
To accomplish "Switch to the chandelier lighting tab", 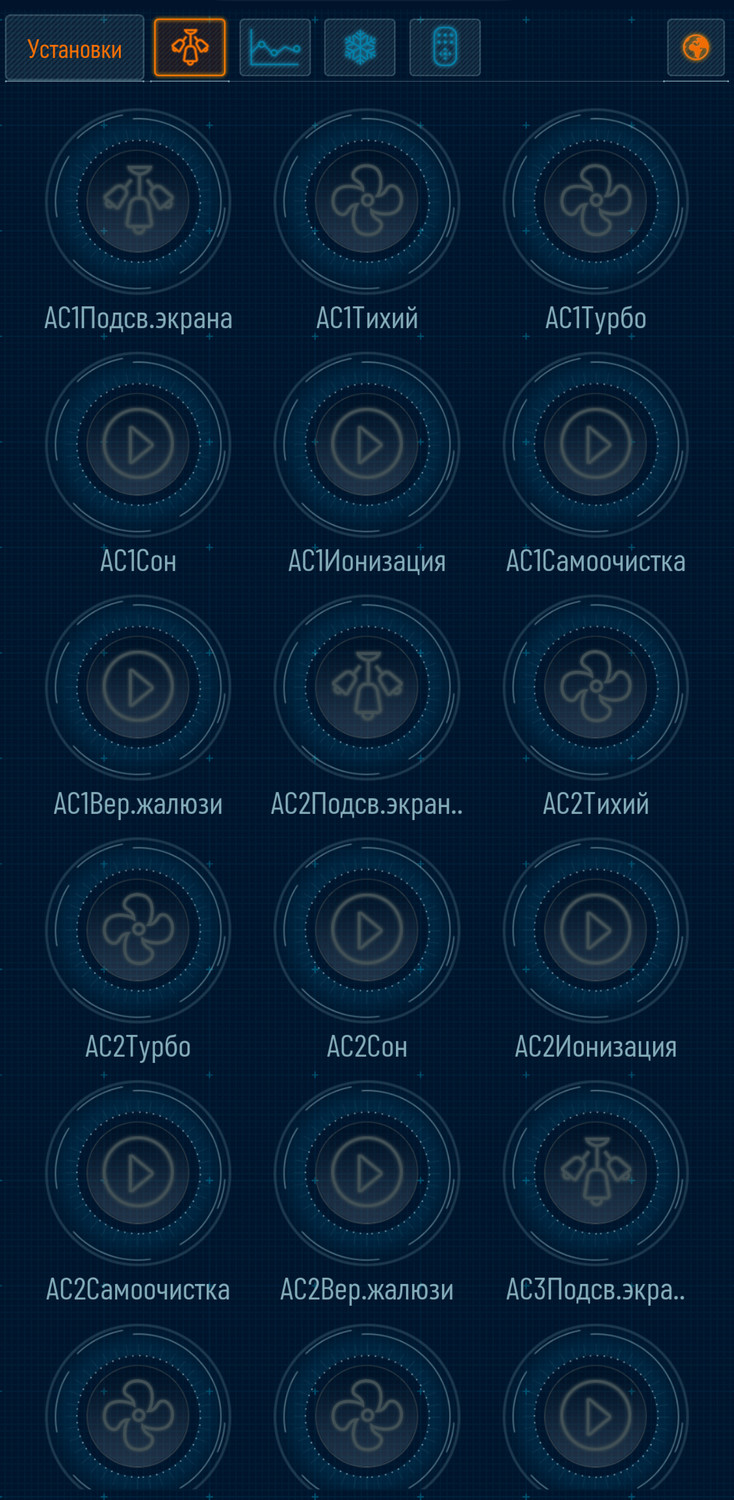I will click(190, 47).
